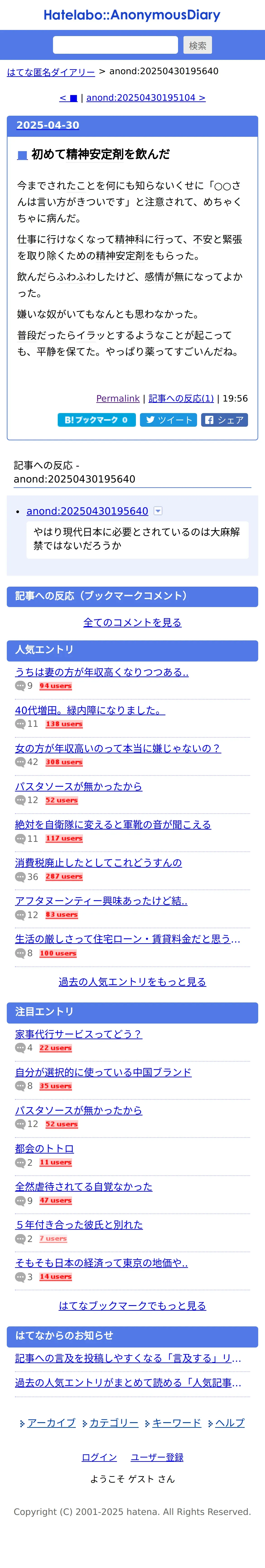265x1568 pixels.
Task: Expand the dropdown beside the reaction anond link
Action: 158,511
